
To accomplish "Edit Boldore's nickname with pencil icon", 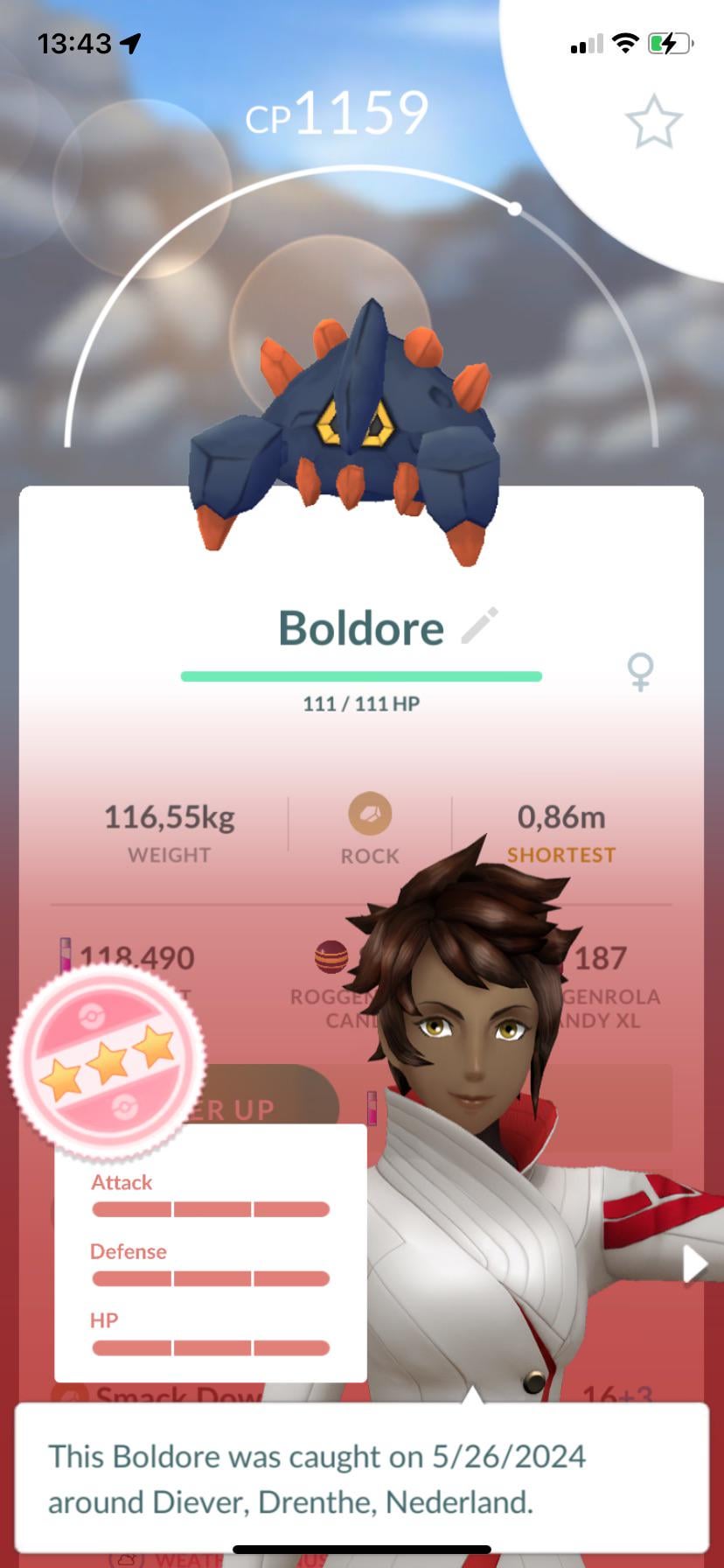I will pos(479,626).
